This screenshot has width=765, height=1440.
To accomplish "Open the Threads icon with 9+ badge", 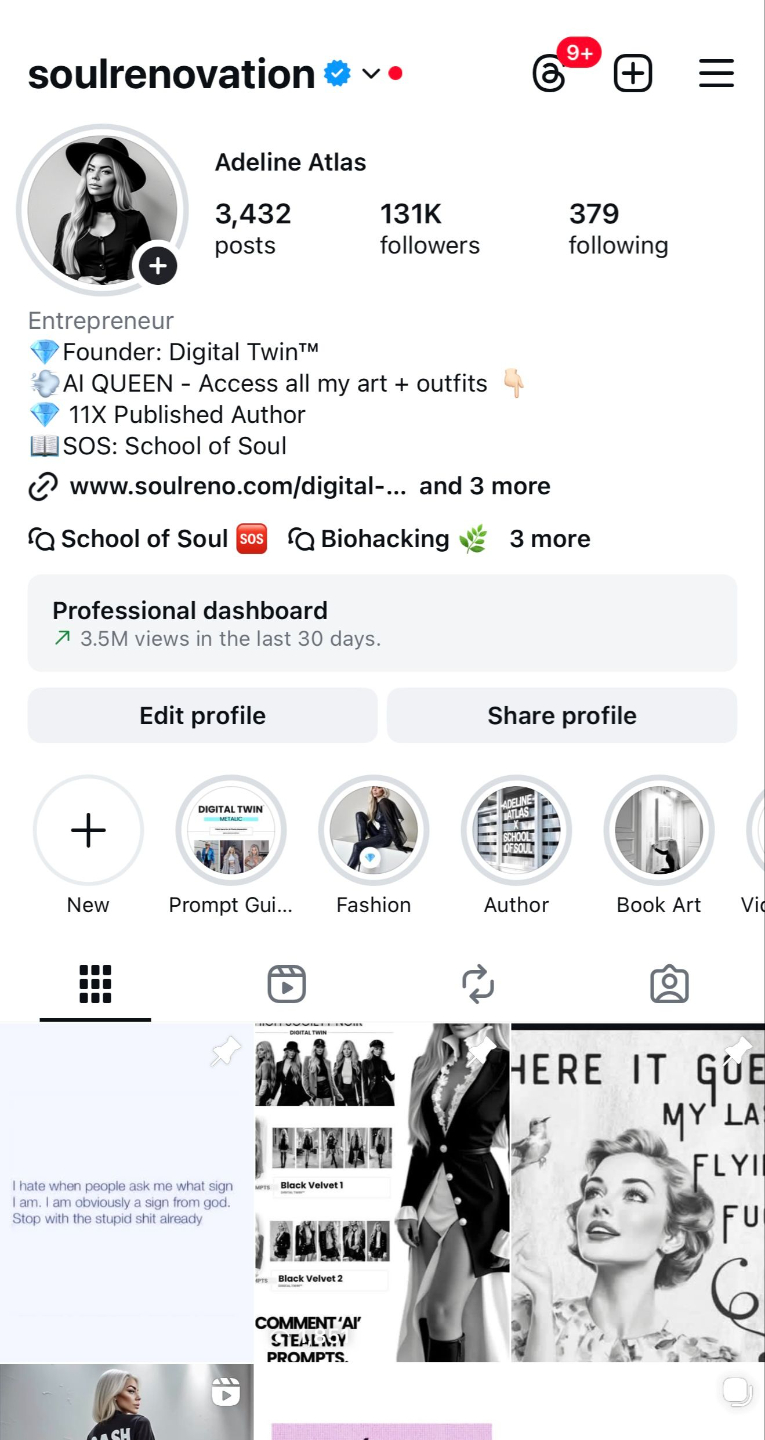I will point(550,74).
